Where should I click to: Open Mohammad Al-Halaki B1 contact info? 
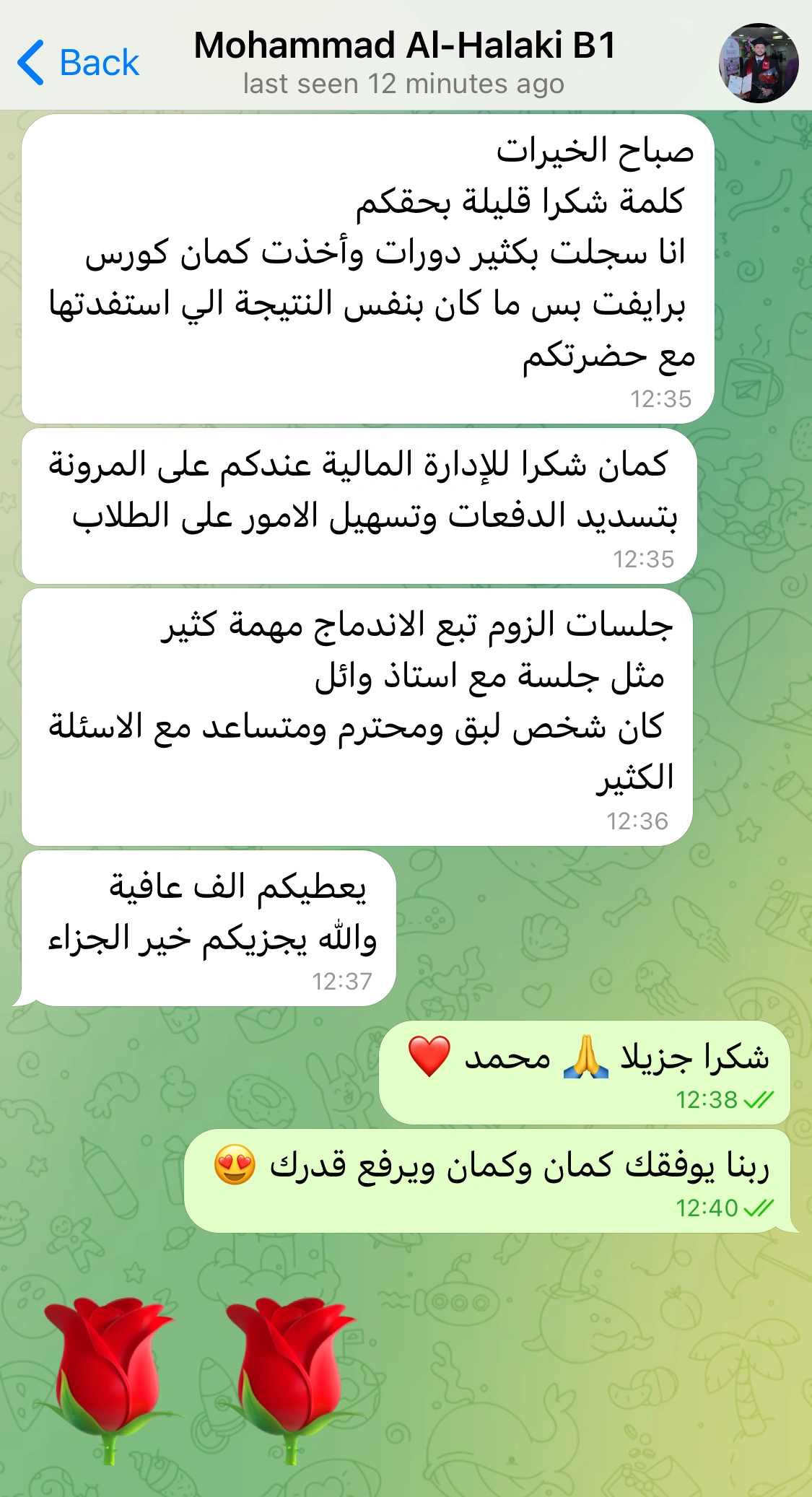[404, 61]
